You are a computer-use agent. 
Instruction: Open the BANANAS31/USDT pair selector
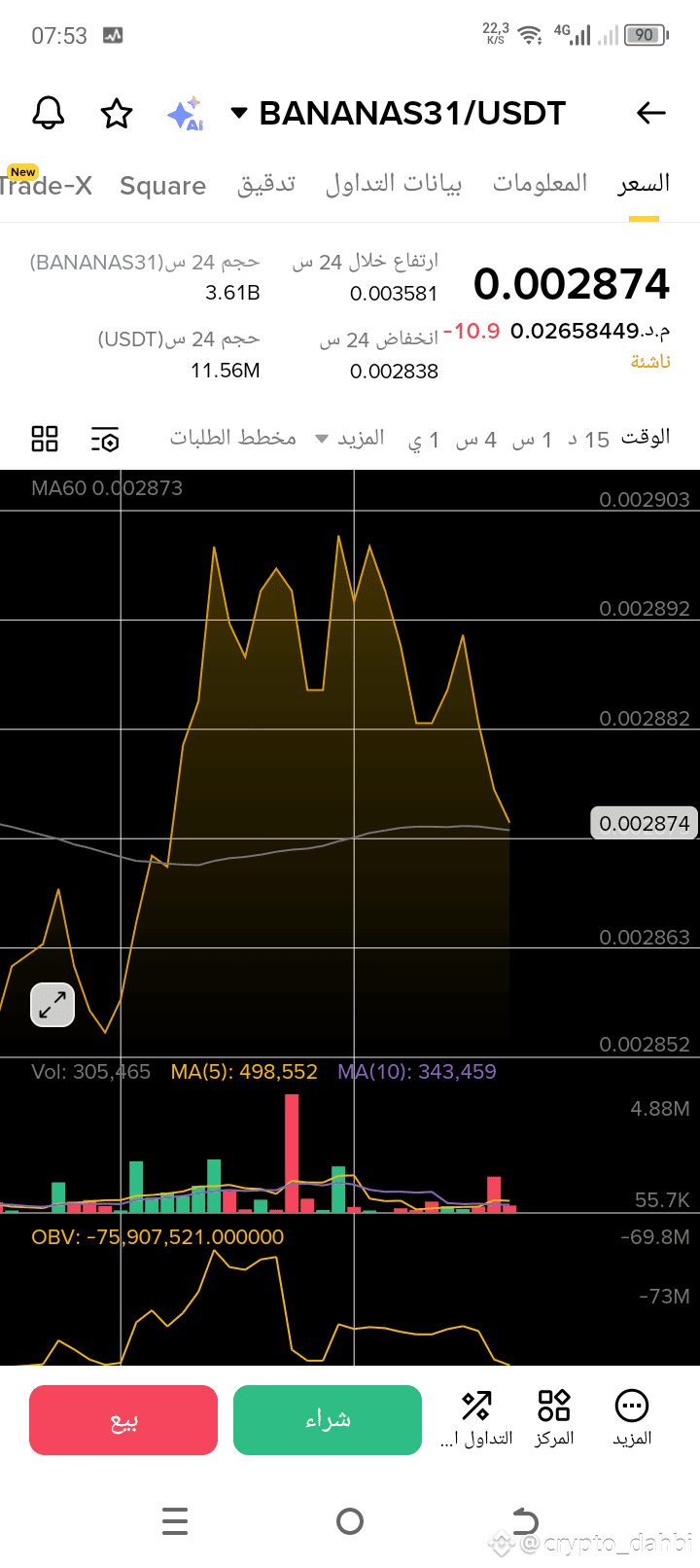399,114
